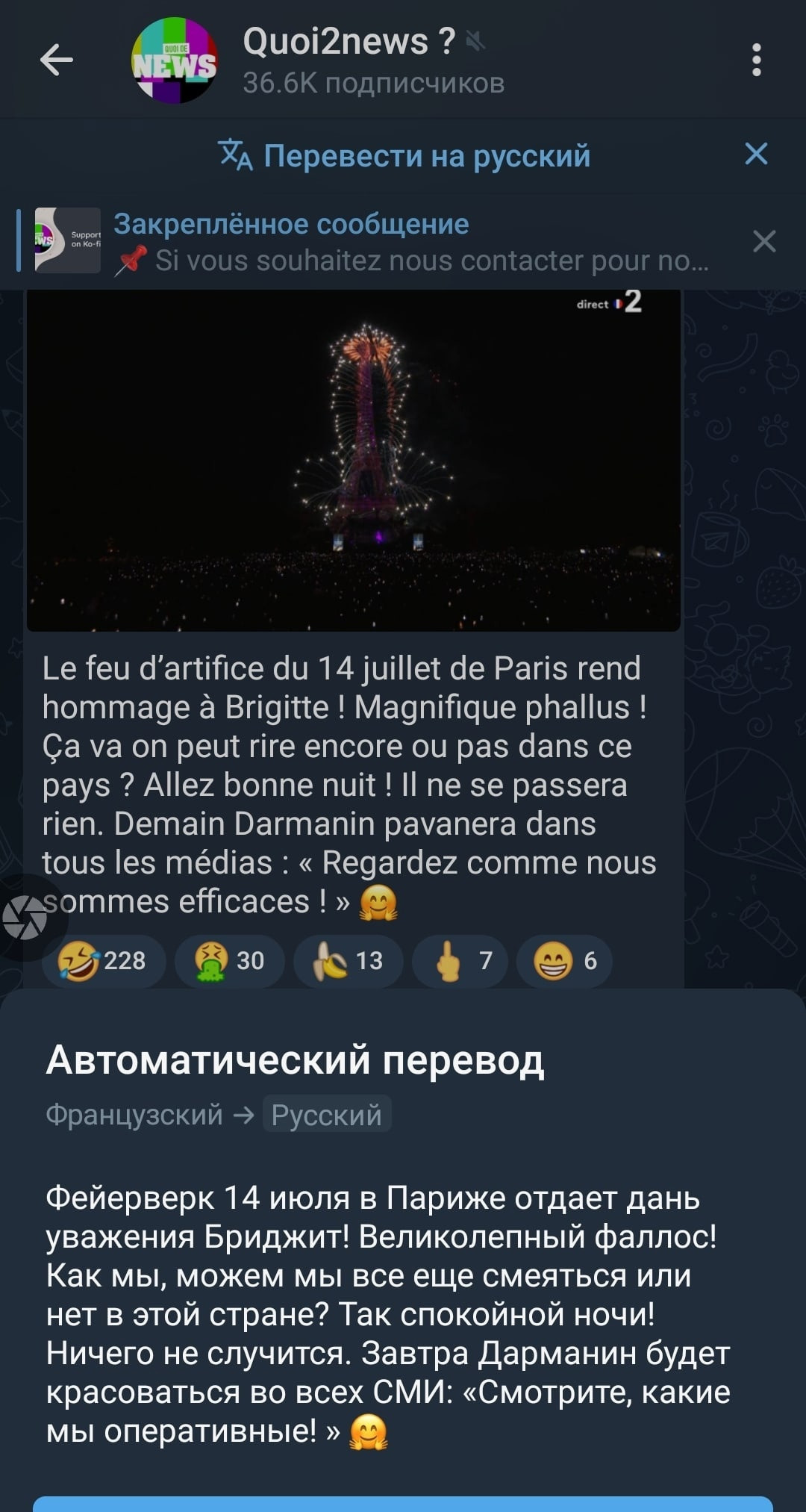Add the vomiting emoji reaction (30)
This screenshot has width=806, height=1512.
[x=230, y=961]
